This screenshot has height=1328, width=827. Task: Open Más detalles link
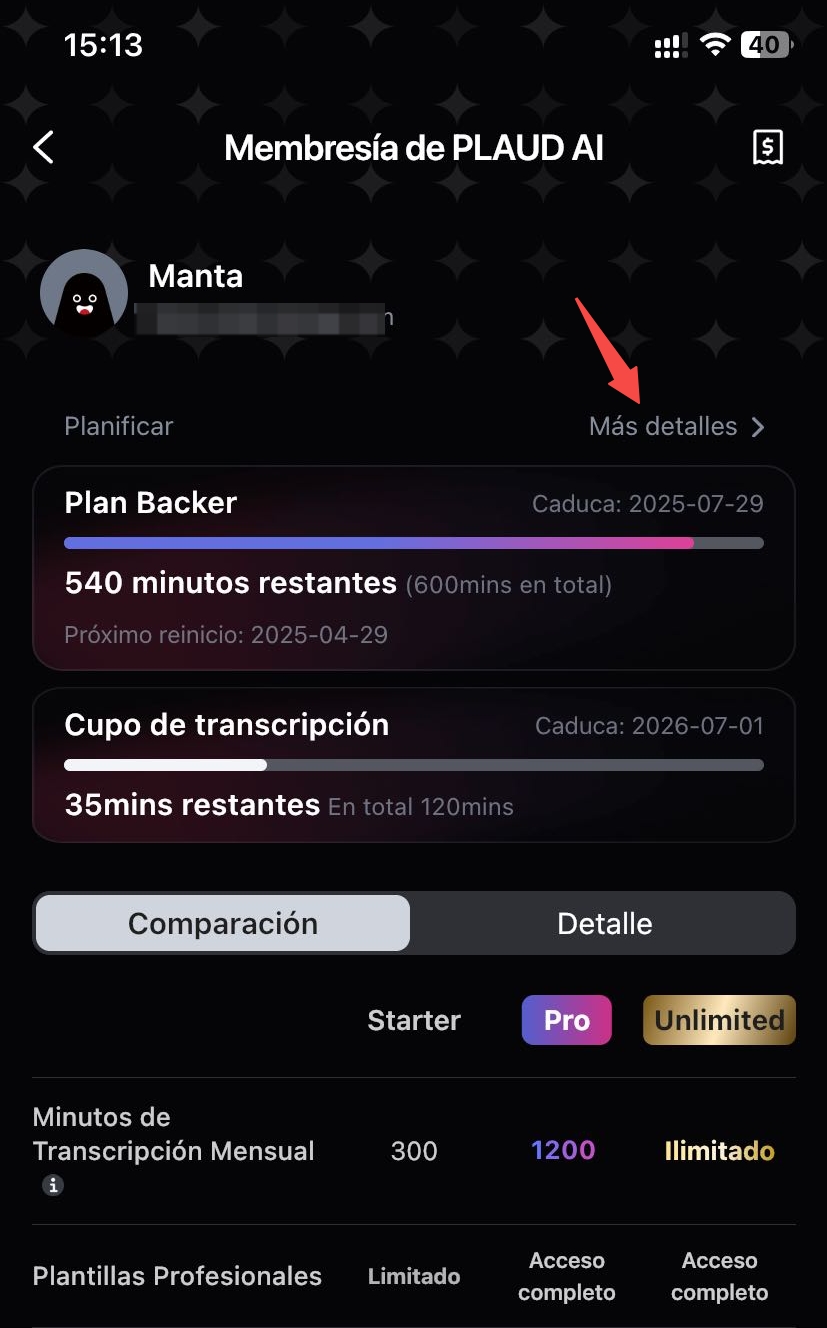pyautogui.click(x=676, y=427)
